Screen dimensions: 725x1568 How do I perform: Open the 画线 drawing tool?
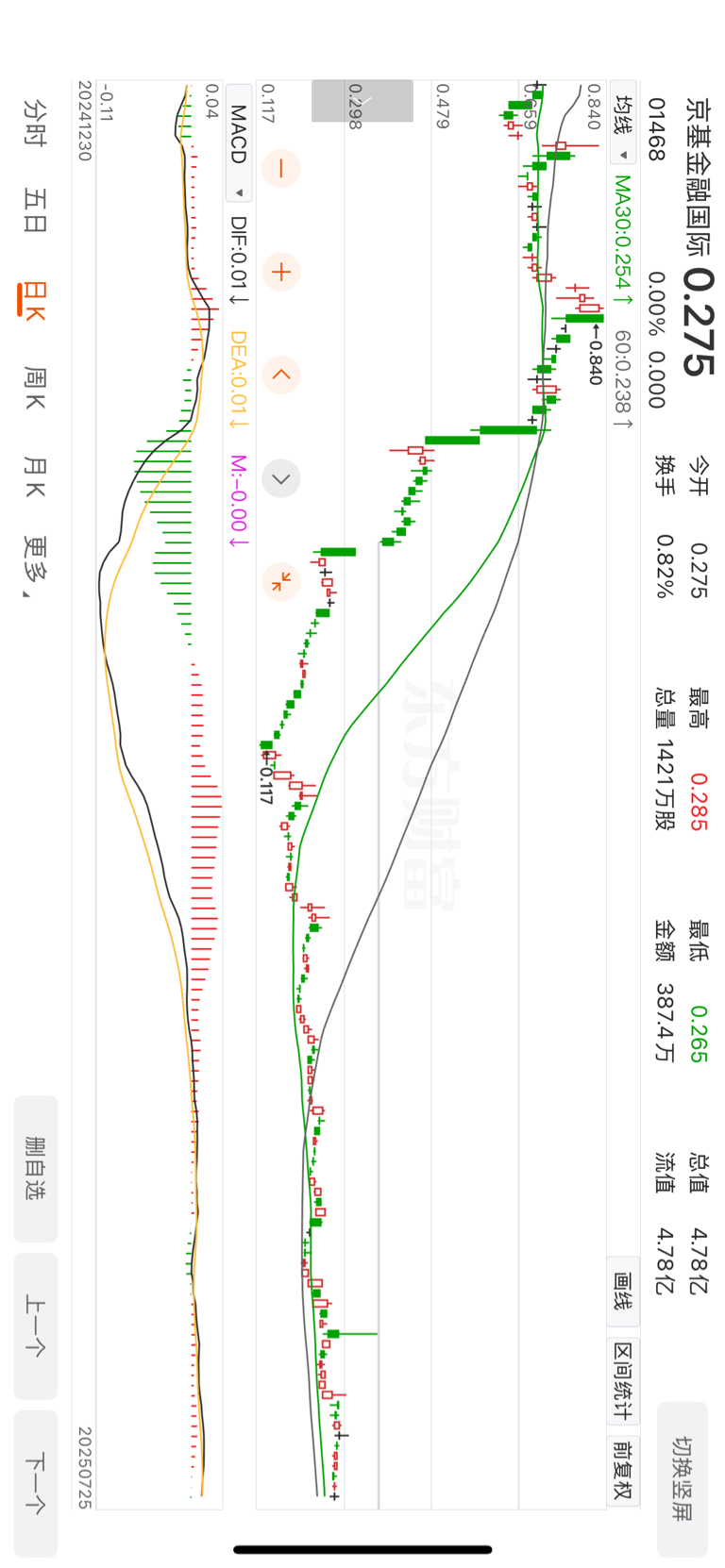click(x=623, y=1291)
